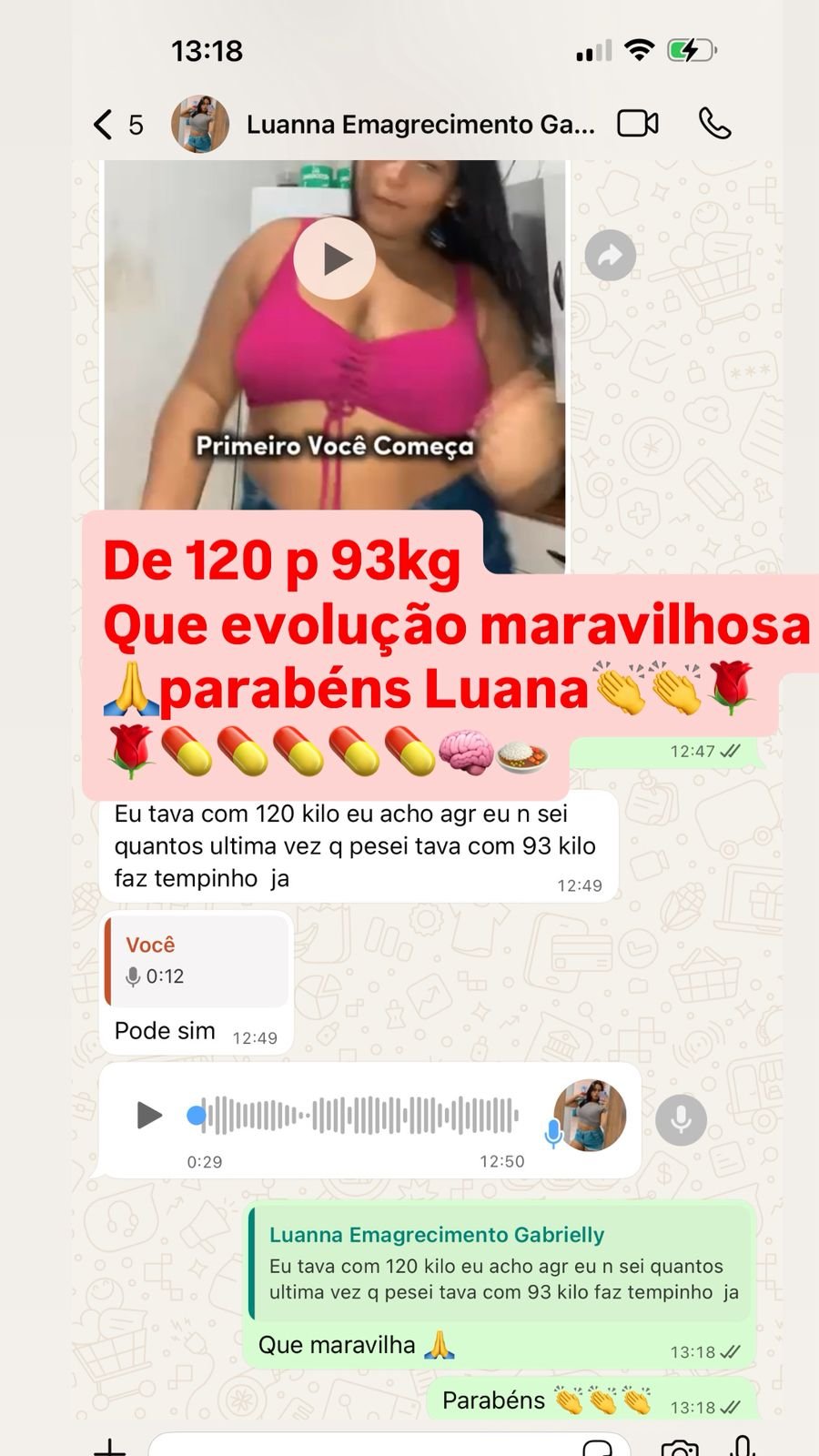Start a voice call with Luanna
Viewport: 819px width, 1456px height.
click(x=717, y=123)
